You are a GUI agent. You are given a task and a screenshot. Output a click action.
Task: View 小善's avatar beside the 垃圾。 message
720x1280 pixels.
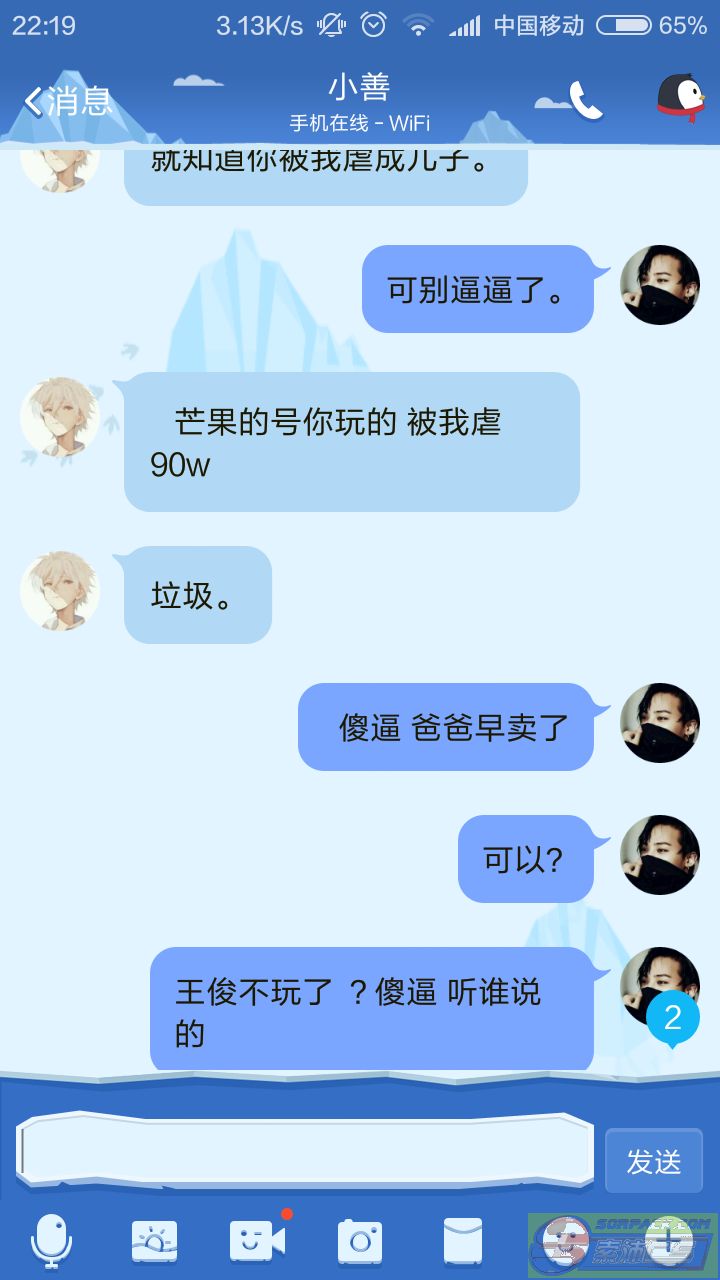pos(60,591)
